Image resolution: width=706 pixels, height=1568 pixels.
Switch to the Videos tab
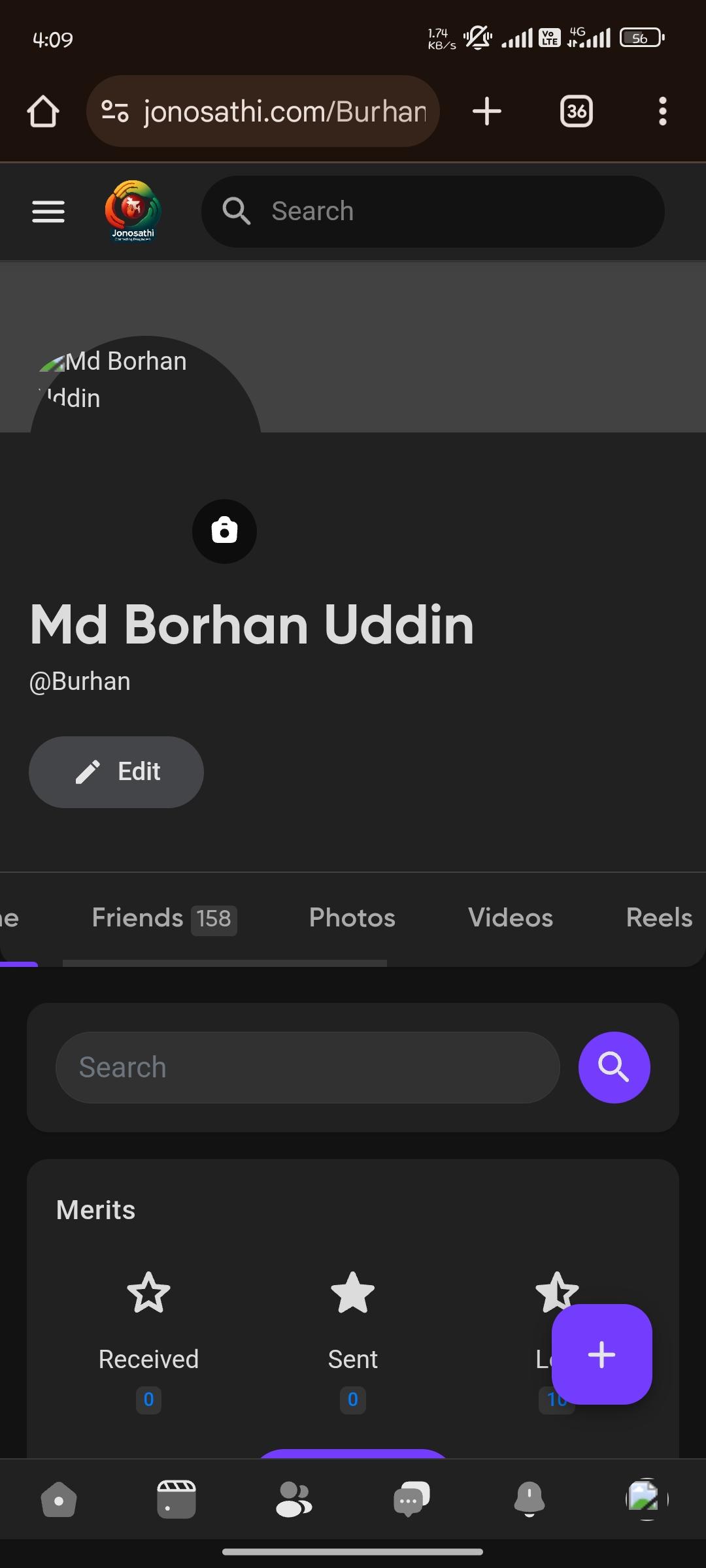tap(511, 918)
